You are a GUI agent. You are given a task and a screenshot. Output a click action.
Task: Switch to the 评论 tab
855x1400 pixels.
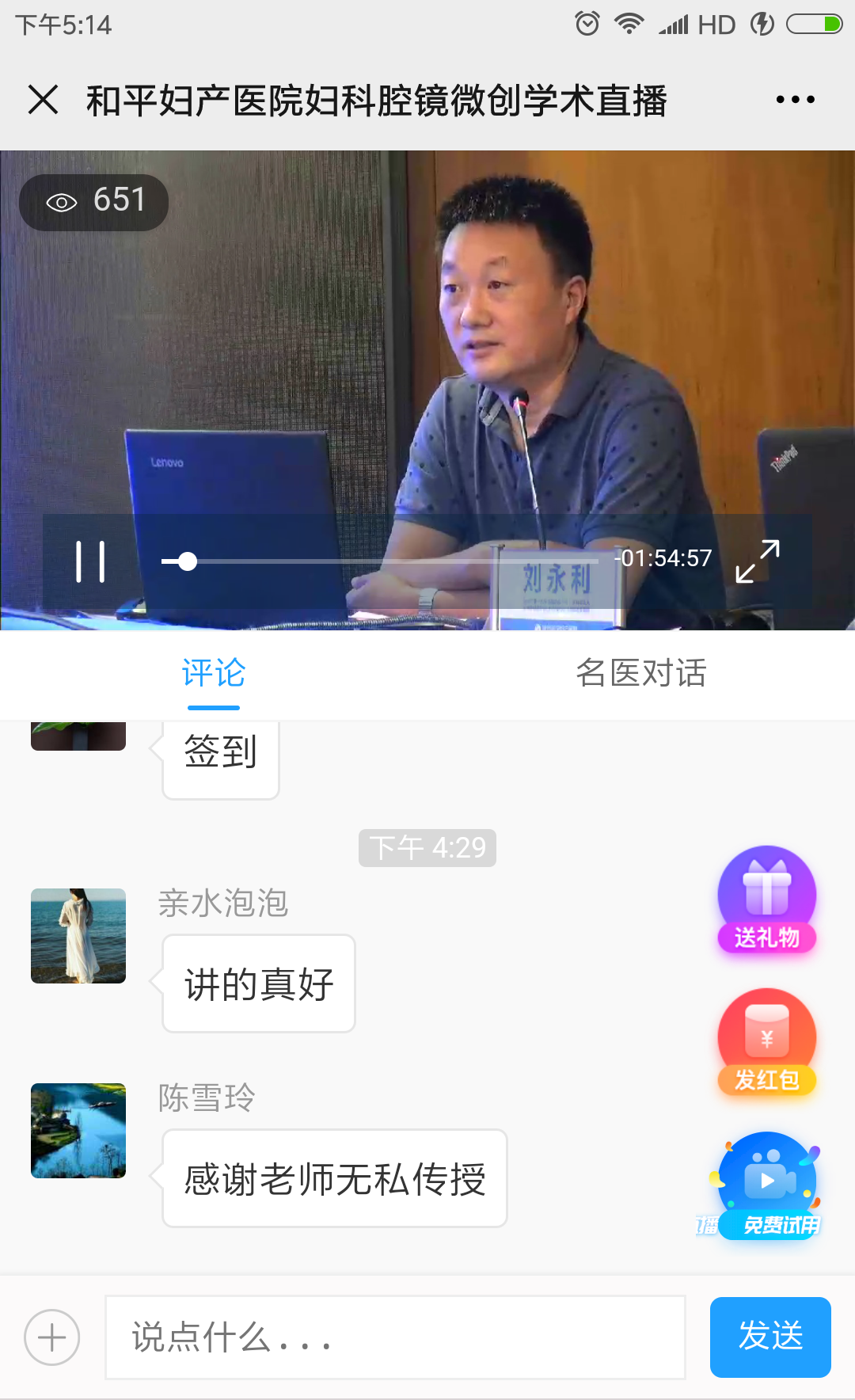(214, 674)
